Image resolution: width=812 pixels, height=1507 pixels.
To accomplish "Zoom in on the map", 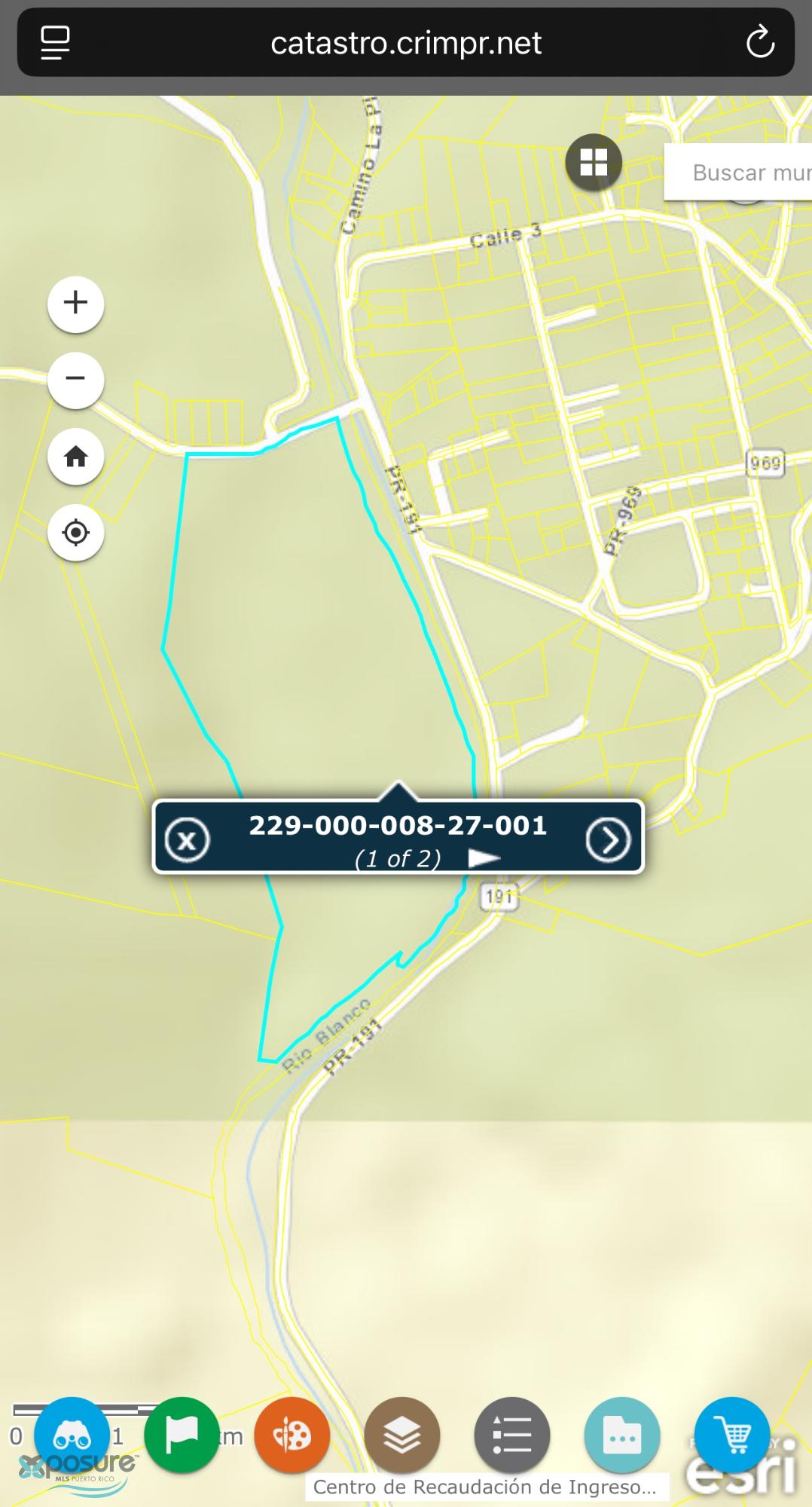I will [75, 304].
